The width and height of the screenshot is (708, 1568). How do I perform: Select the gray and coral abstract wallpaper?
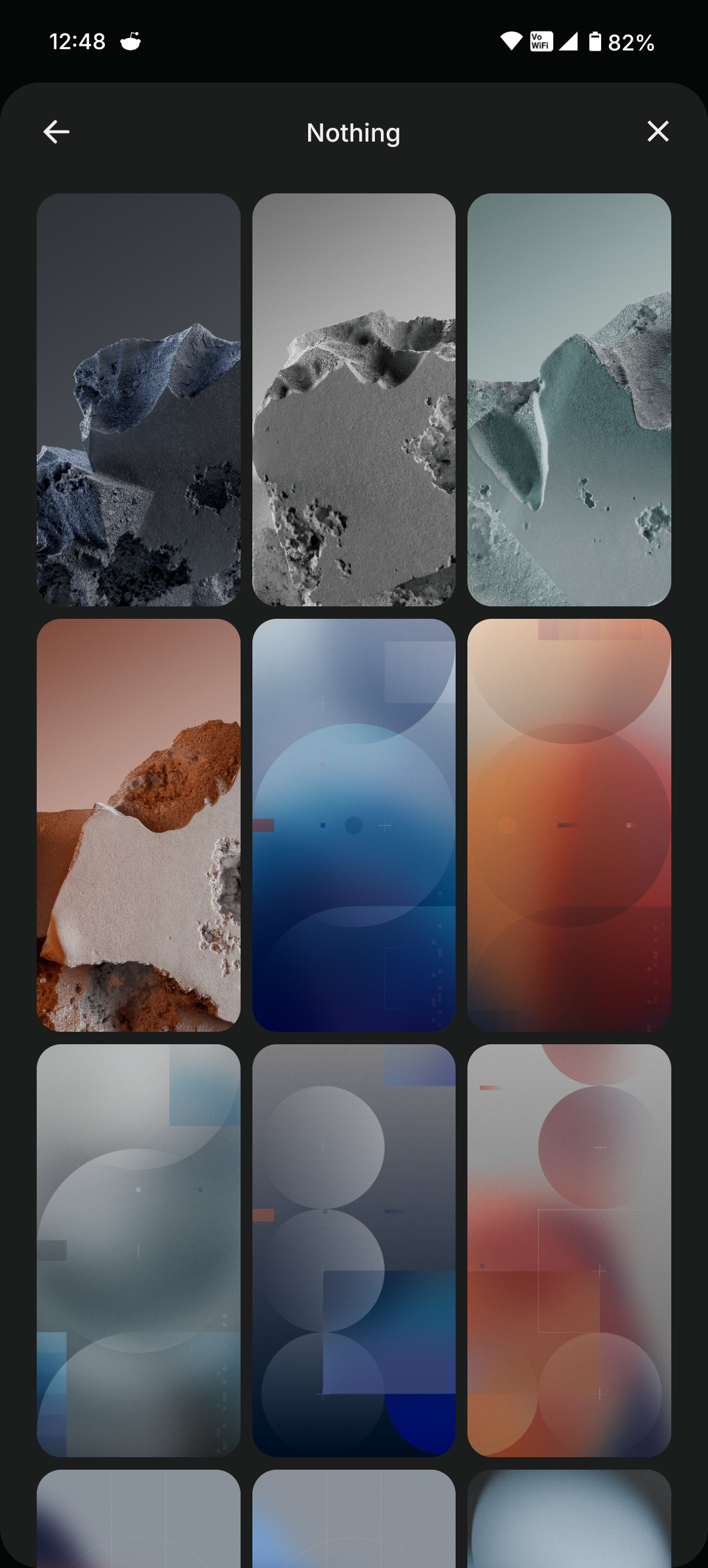pos(569,1250)
